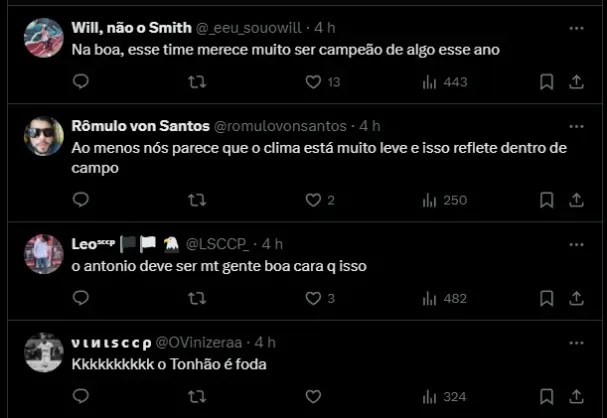Reply to Will's tweet about campeão
This screenshot has width=607, height=418.
(81, 82)
